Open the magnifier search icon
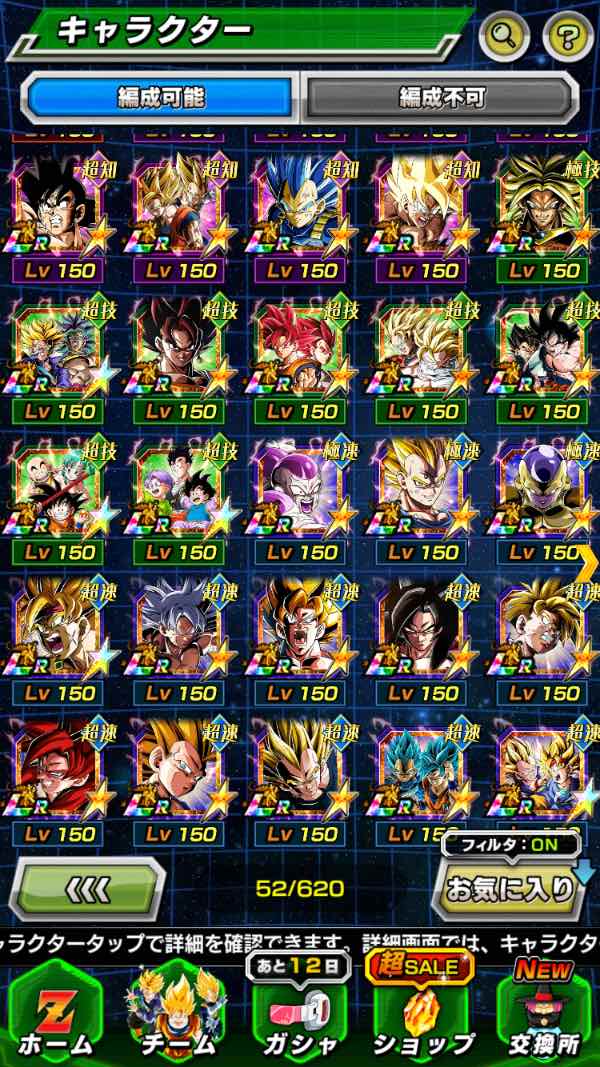The image size is (600, 1067). click(x=505, y=37)
